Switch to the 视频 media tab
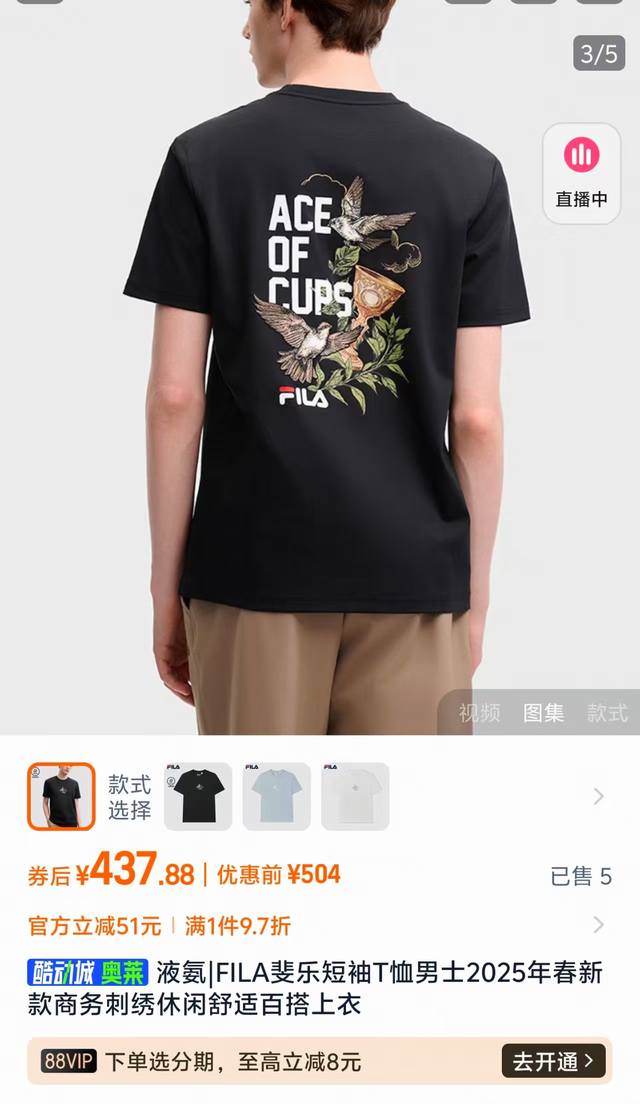This screenshot has width=640, height=1104. (x=479, y=713)
